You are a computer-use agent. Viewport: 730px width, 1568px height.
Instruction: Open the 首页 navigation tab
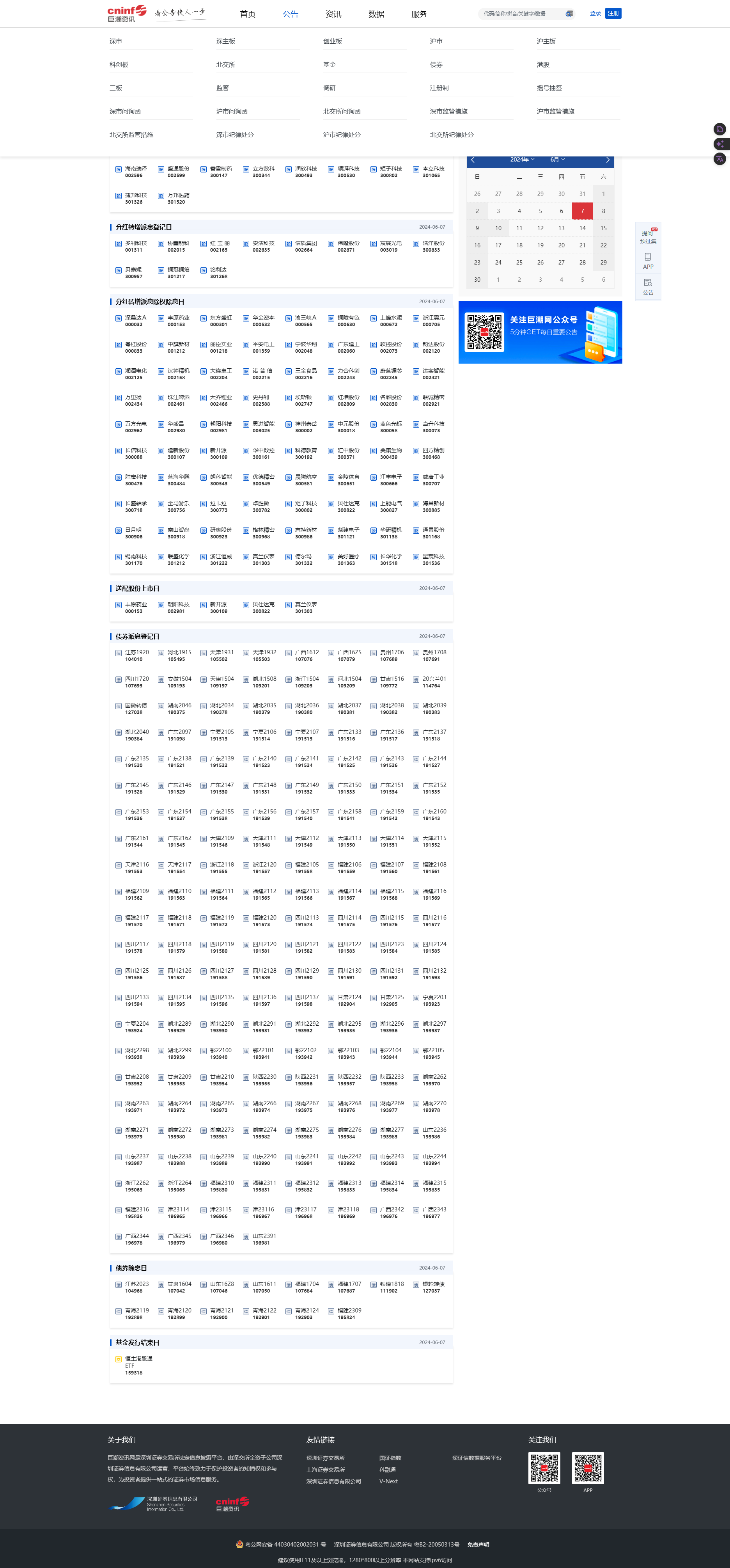[x=248, y=14]
